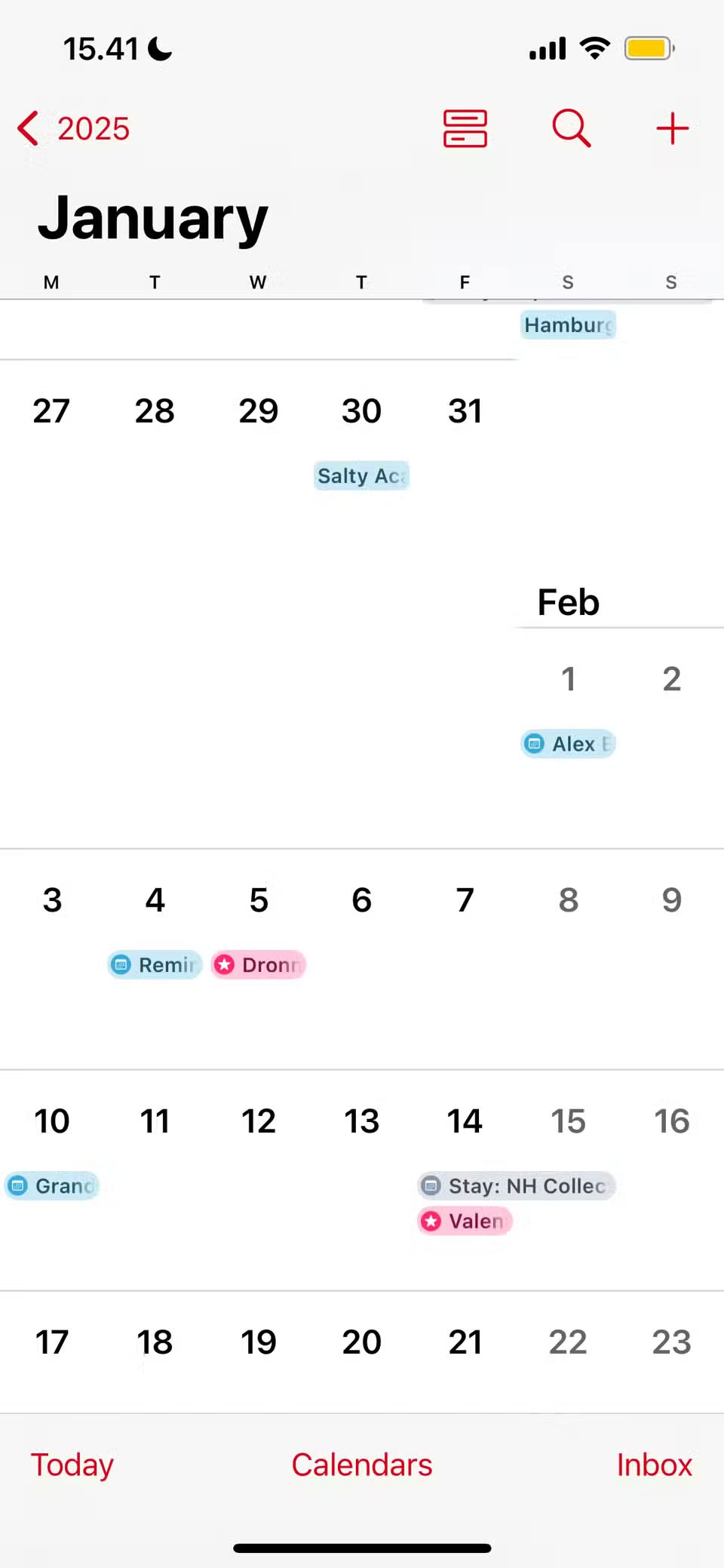Open the Salty event on January 30
This screenshot has height=1568, width=724.
(x=361, y=475)
